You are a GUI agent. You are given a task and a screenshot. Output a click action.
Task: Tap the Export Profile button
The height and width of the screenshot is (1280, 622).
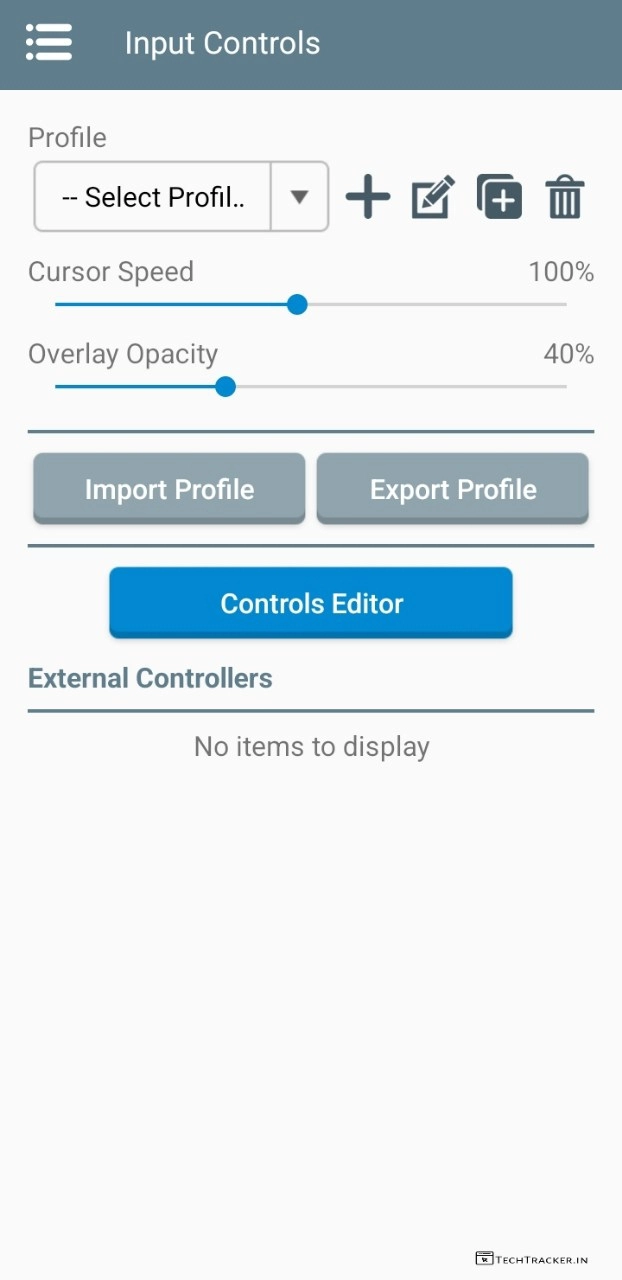[453, 489]
